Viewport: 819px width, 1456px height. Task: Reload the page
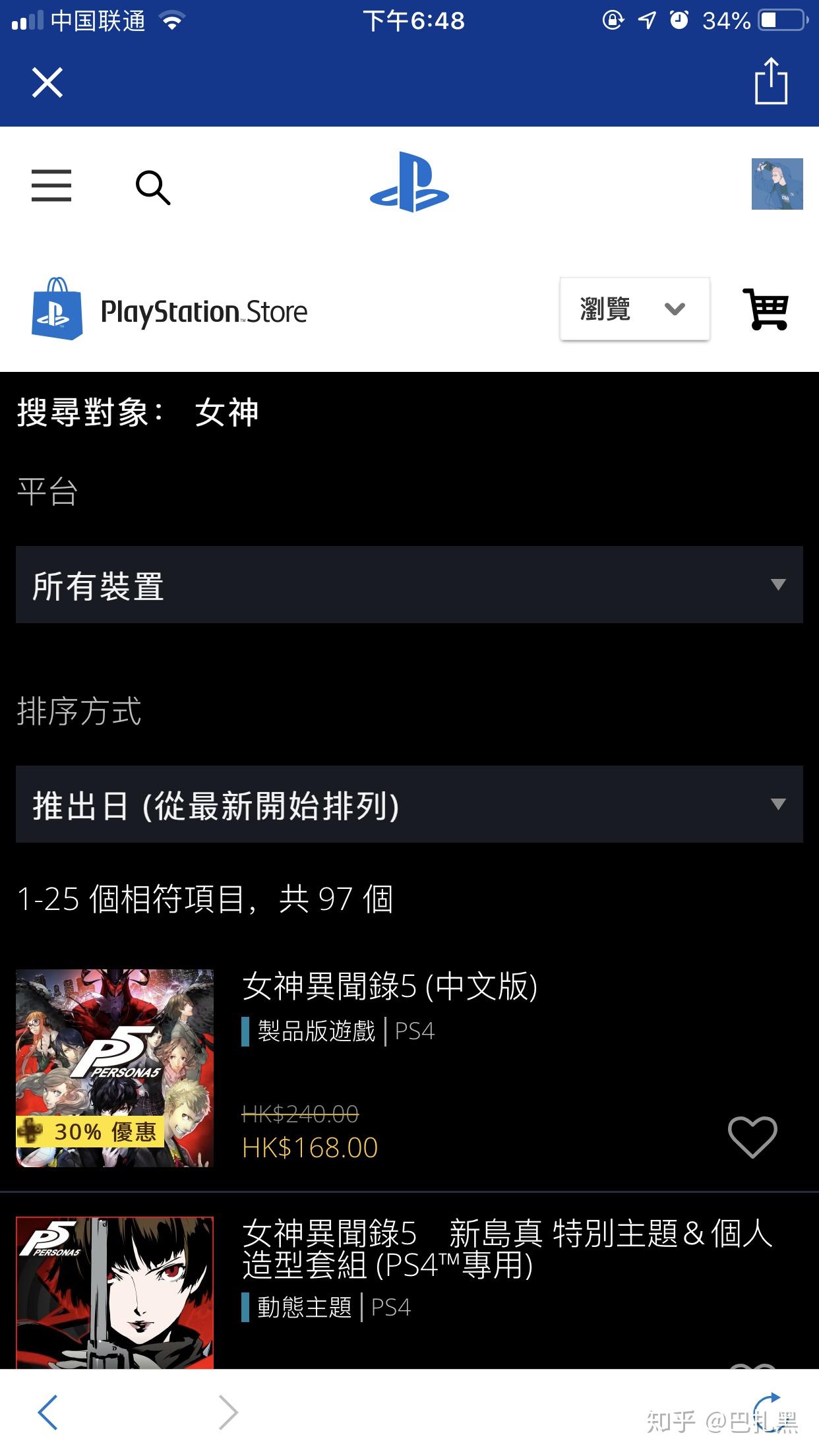pos(767,1411)
